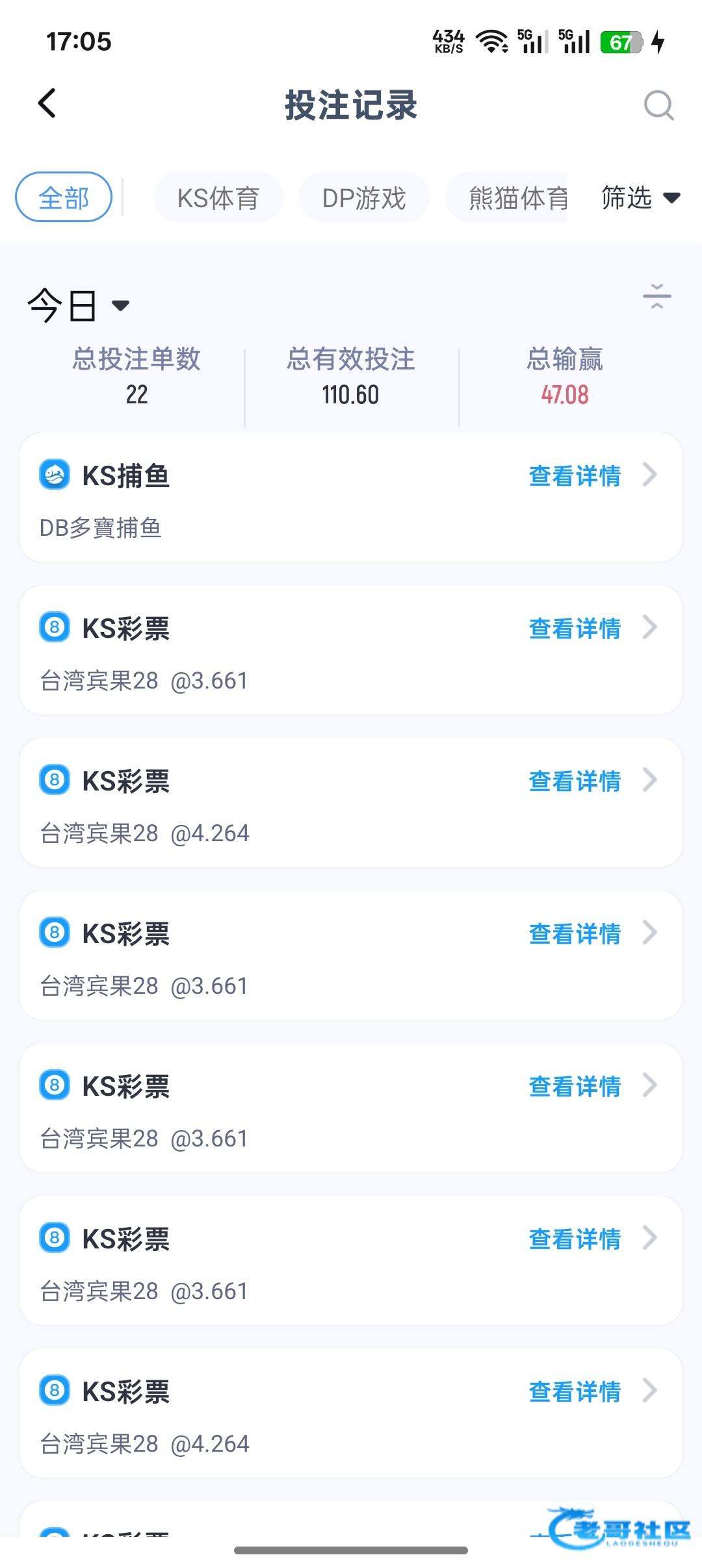This screenshot has width=702, height=1568.
Task: Open the search icon in the top bar
Action: click(x=658, y=105)
